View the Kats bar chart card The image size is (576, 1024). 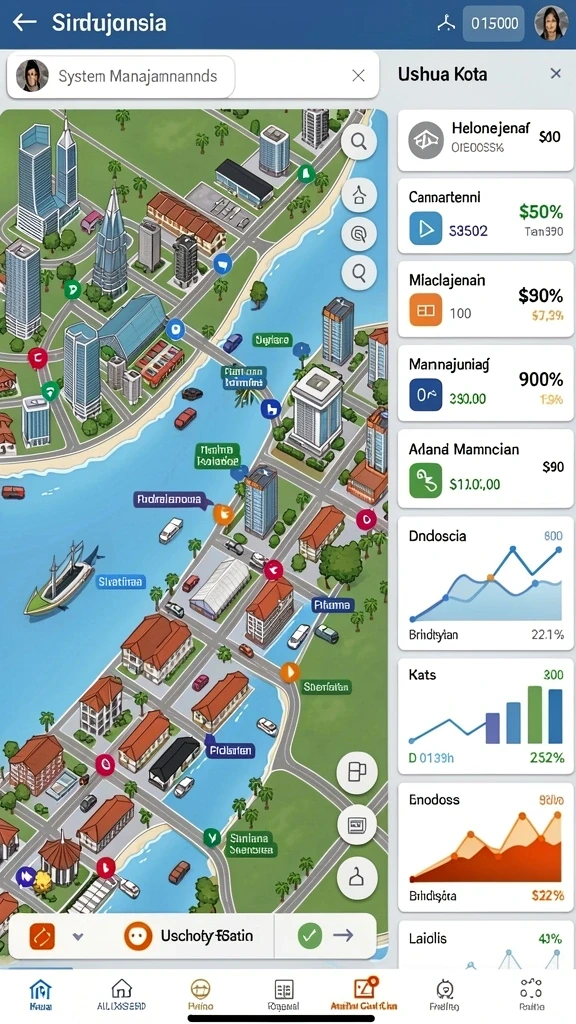coord(485,716)
